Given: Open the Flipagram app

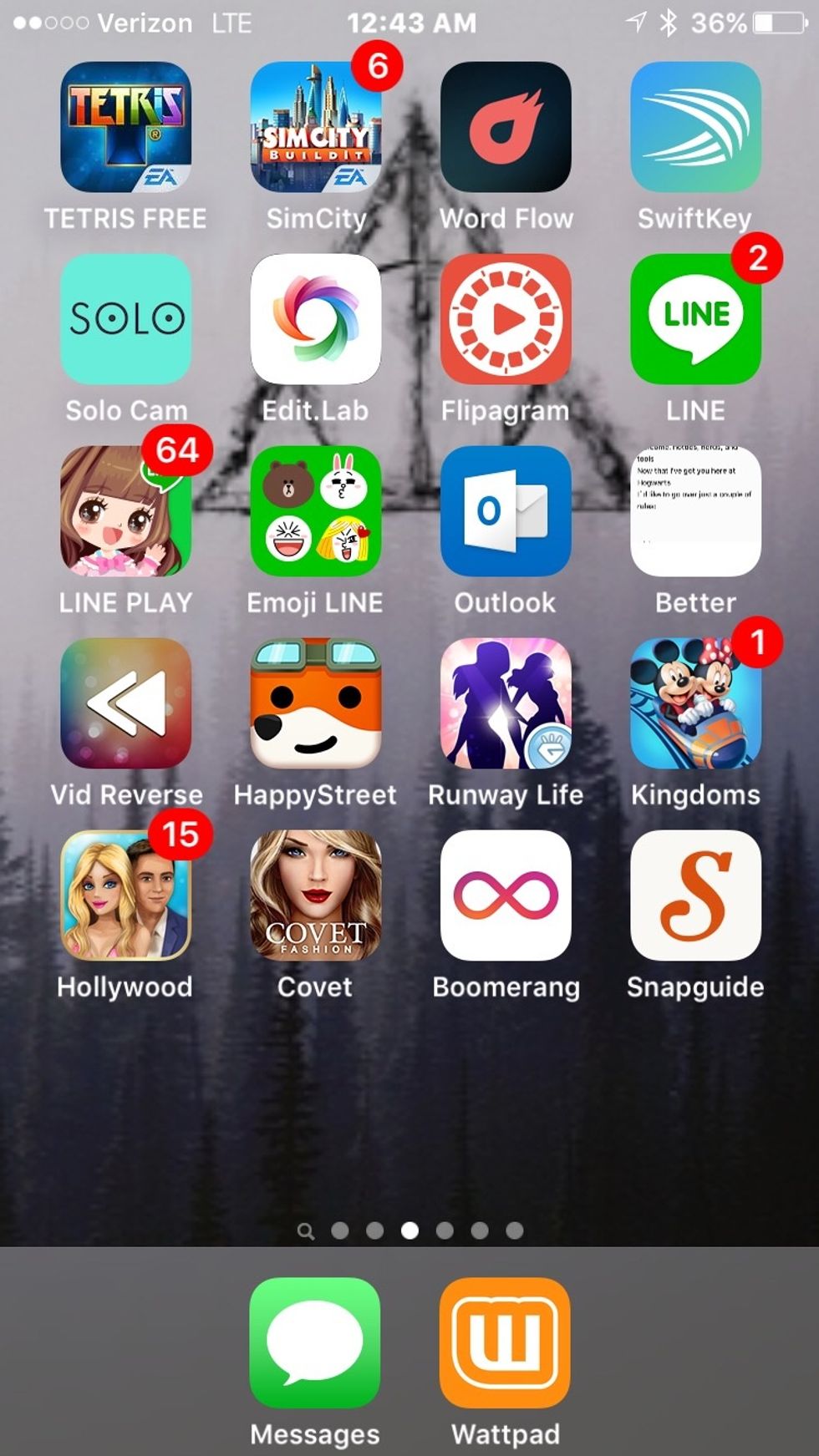Looking at the screenshot, I should click(x=506, y=319).
